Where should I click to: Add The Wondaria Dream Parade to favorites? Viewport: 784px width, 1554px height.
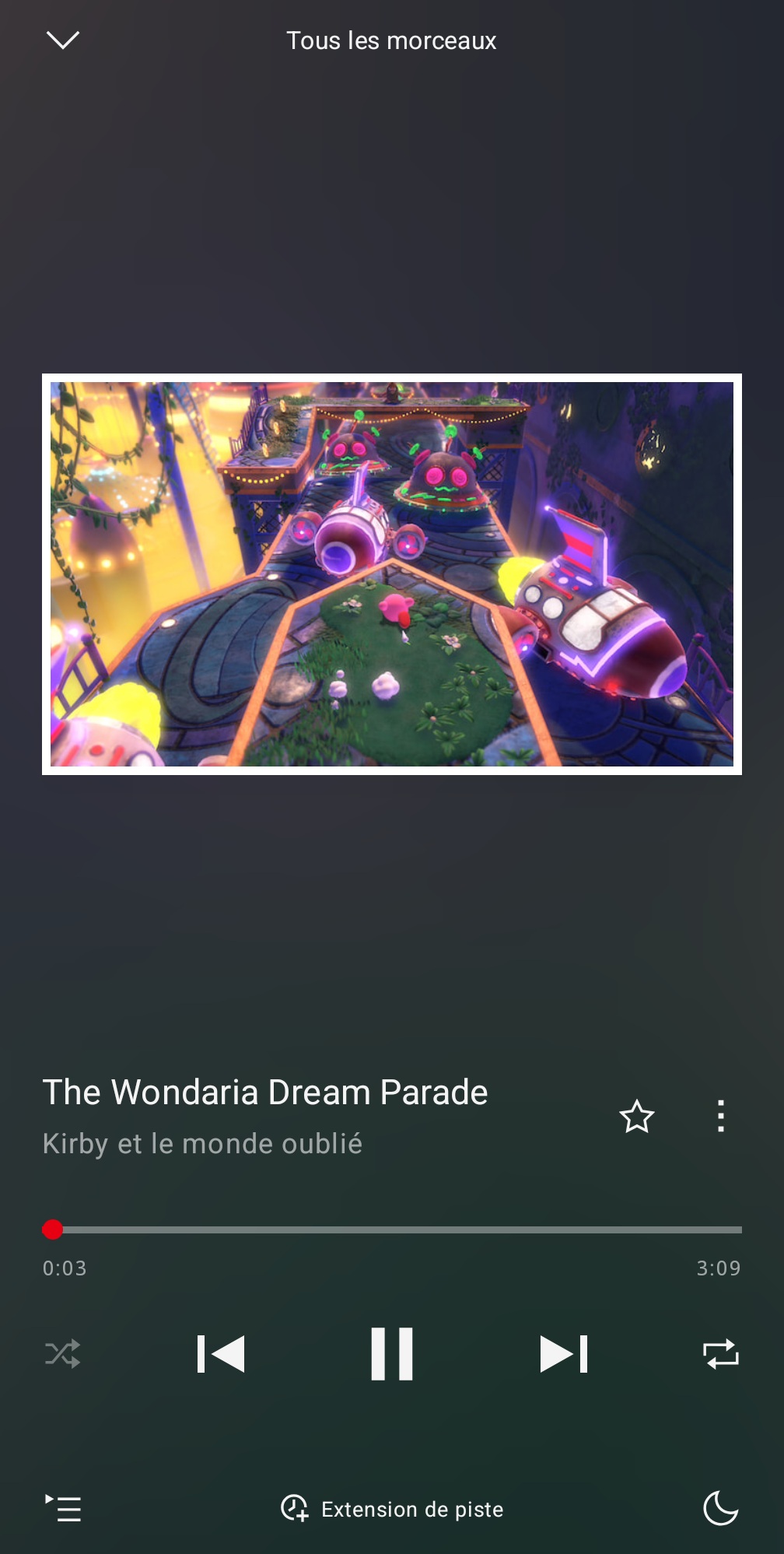(x=637, y=1117)
